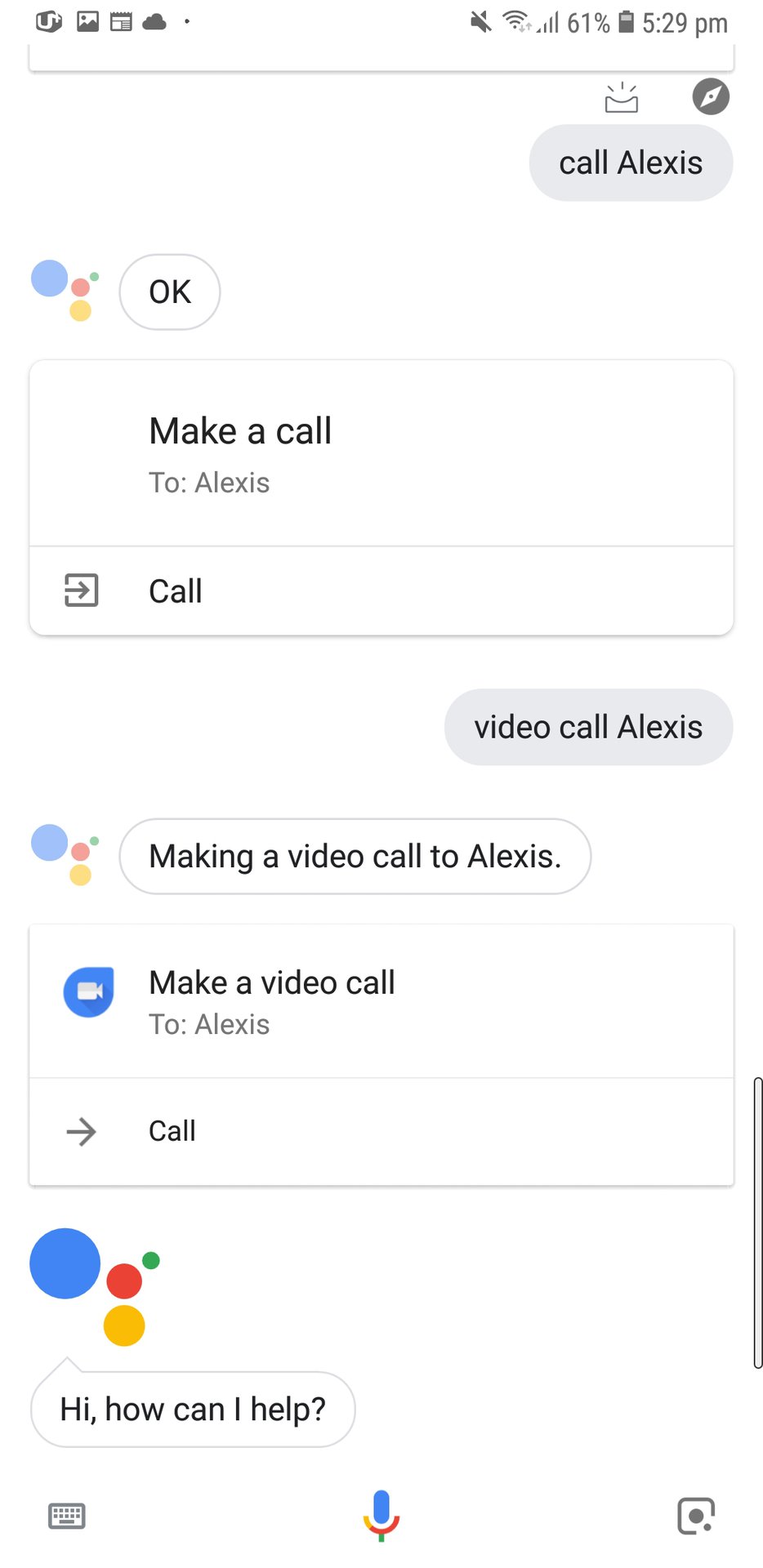Open the keyboard to type a query
The width and height of the screenshot is (763, 1568).
(x=67, y=1516)
